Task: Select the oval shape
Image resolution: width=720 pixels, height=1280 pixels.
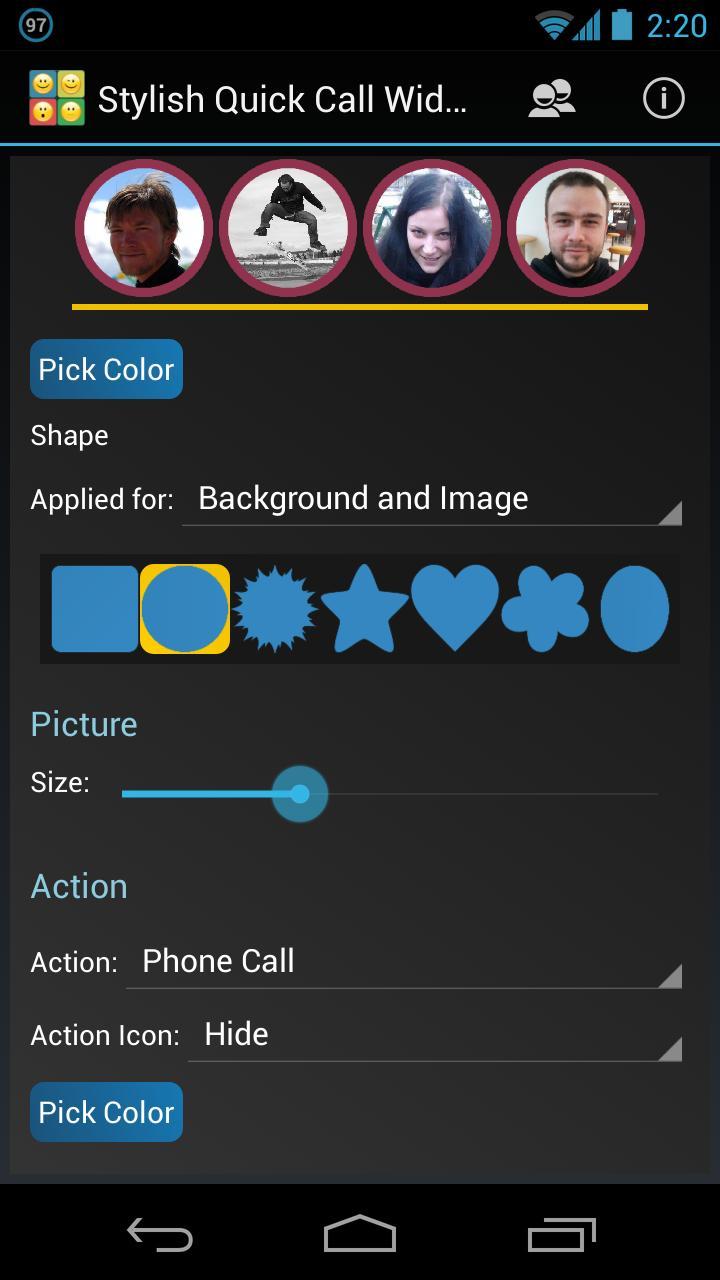Action: click(634, 608)
